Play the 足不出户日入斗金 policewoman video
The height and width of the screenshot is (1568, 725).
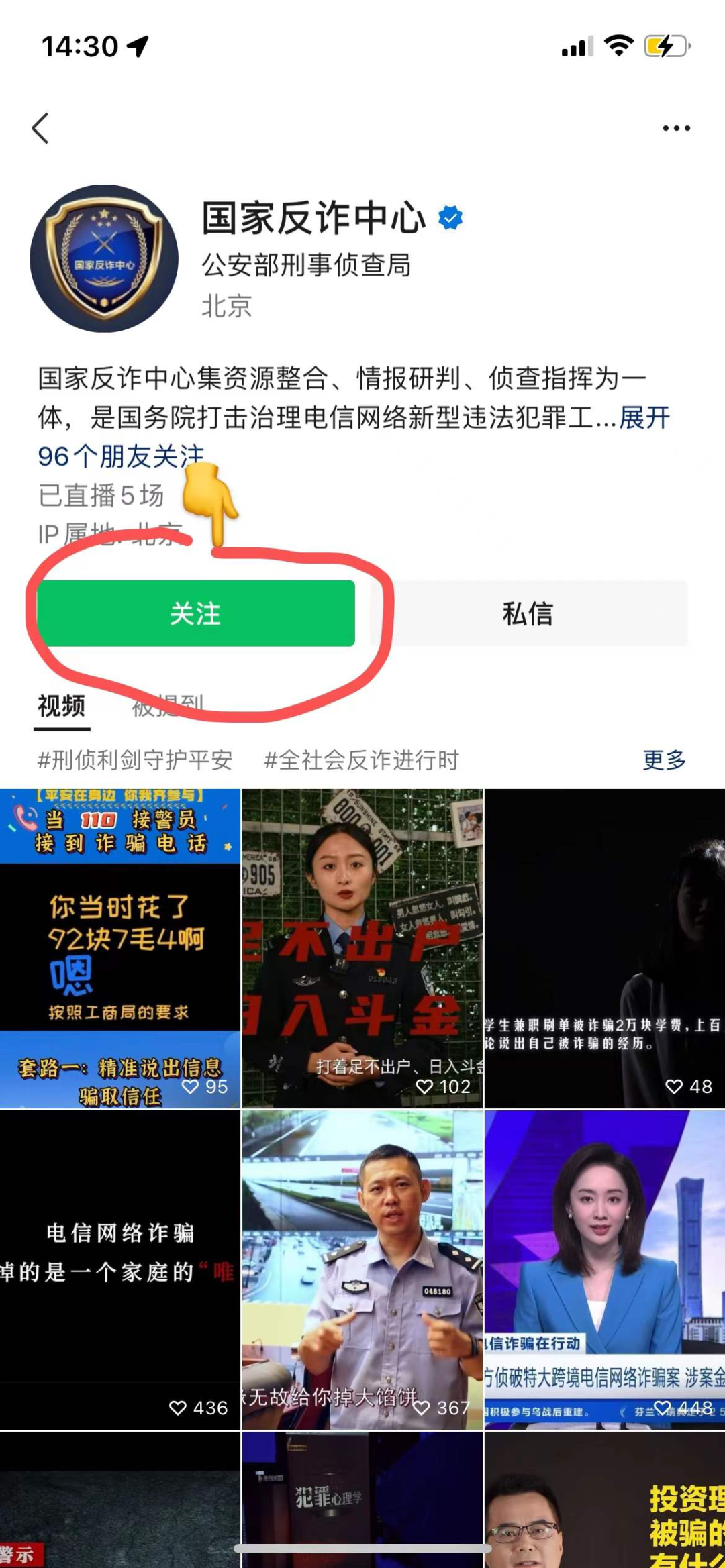point(362,947)
